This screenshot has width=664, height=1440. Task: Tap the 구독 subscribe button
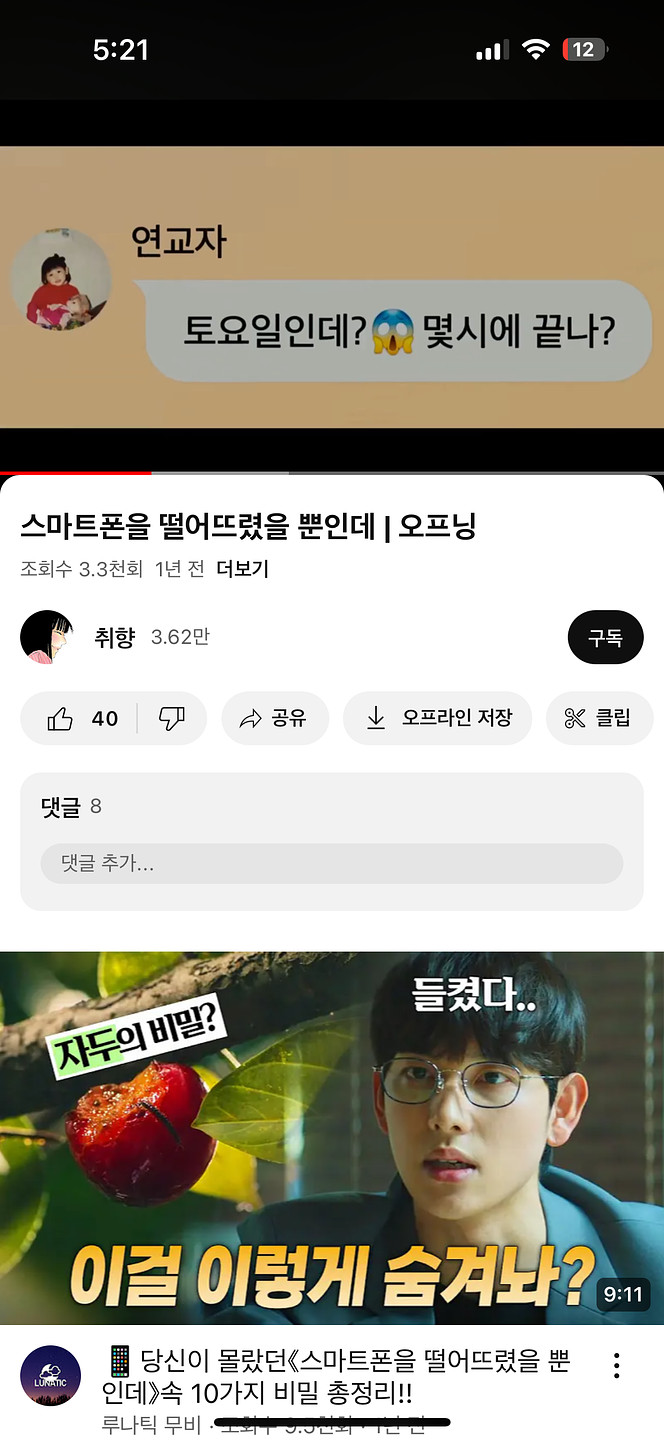pos(605,638)
